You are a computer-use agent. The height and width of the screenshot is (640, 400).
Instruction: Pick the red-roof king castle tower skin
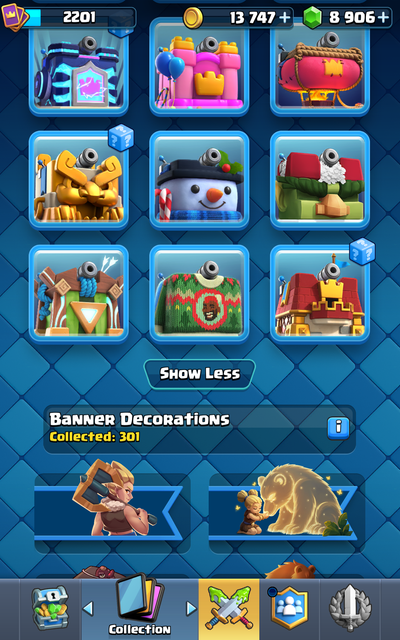point(320,294)
